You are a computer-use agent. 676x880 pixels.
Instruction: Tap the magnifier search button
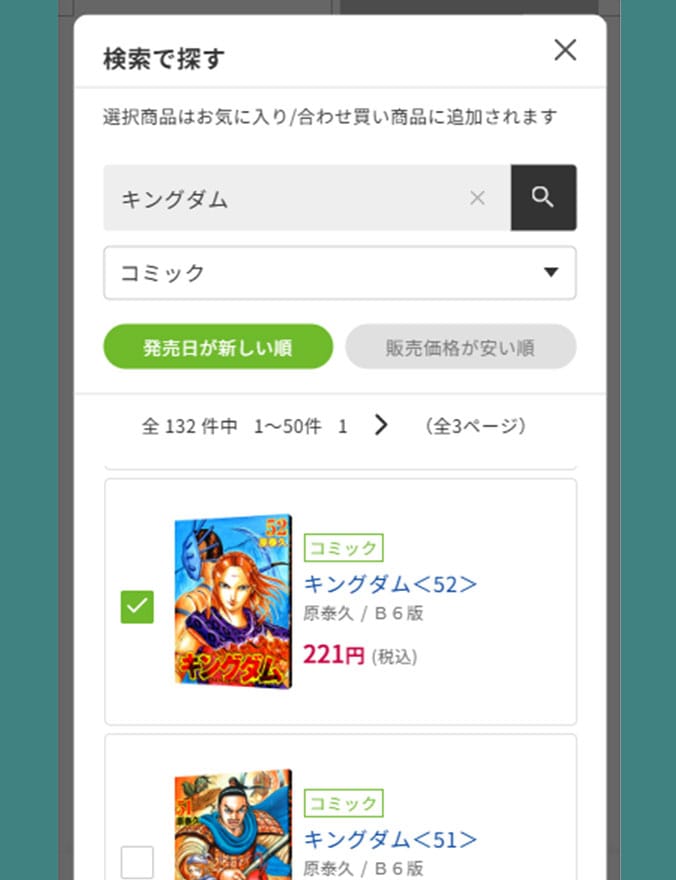click(x=543, y=198)
